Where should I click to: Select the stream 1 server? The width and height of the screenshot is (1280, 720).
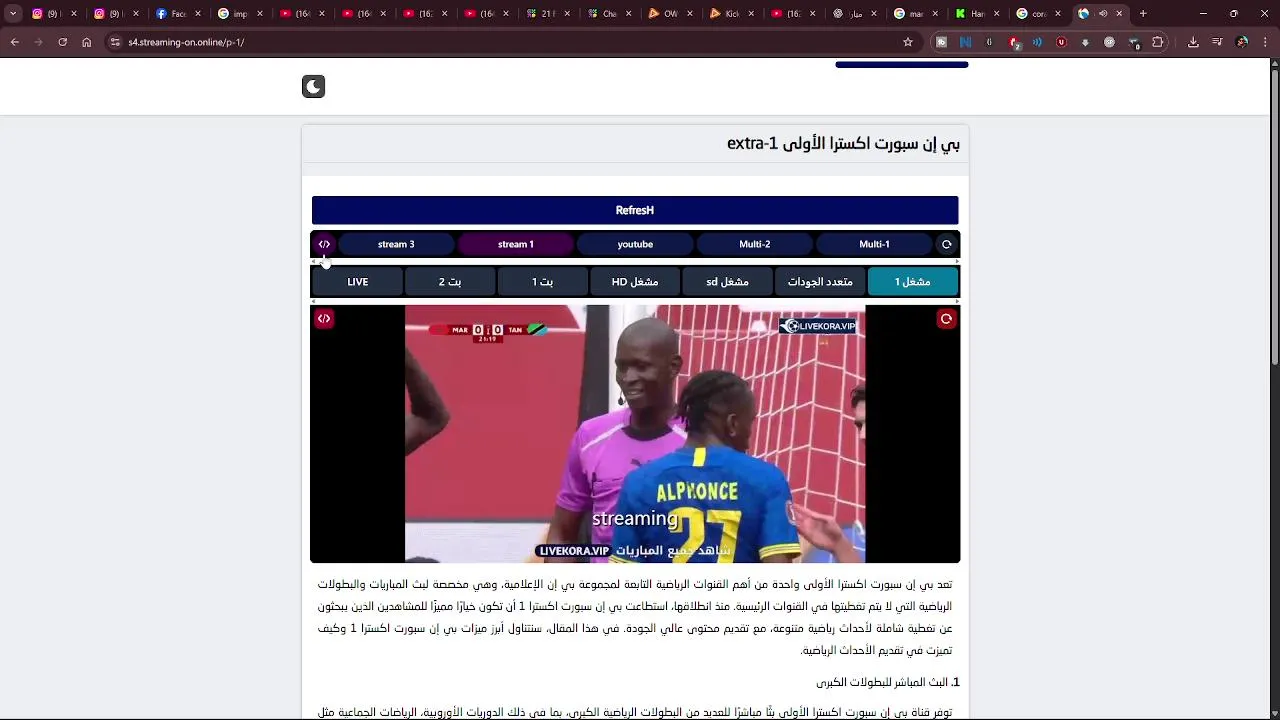click(x=516, y=244)
